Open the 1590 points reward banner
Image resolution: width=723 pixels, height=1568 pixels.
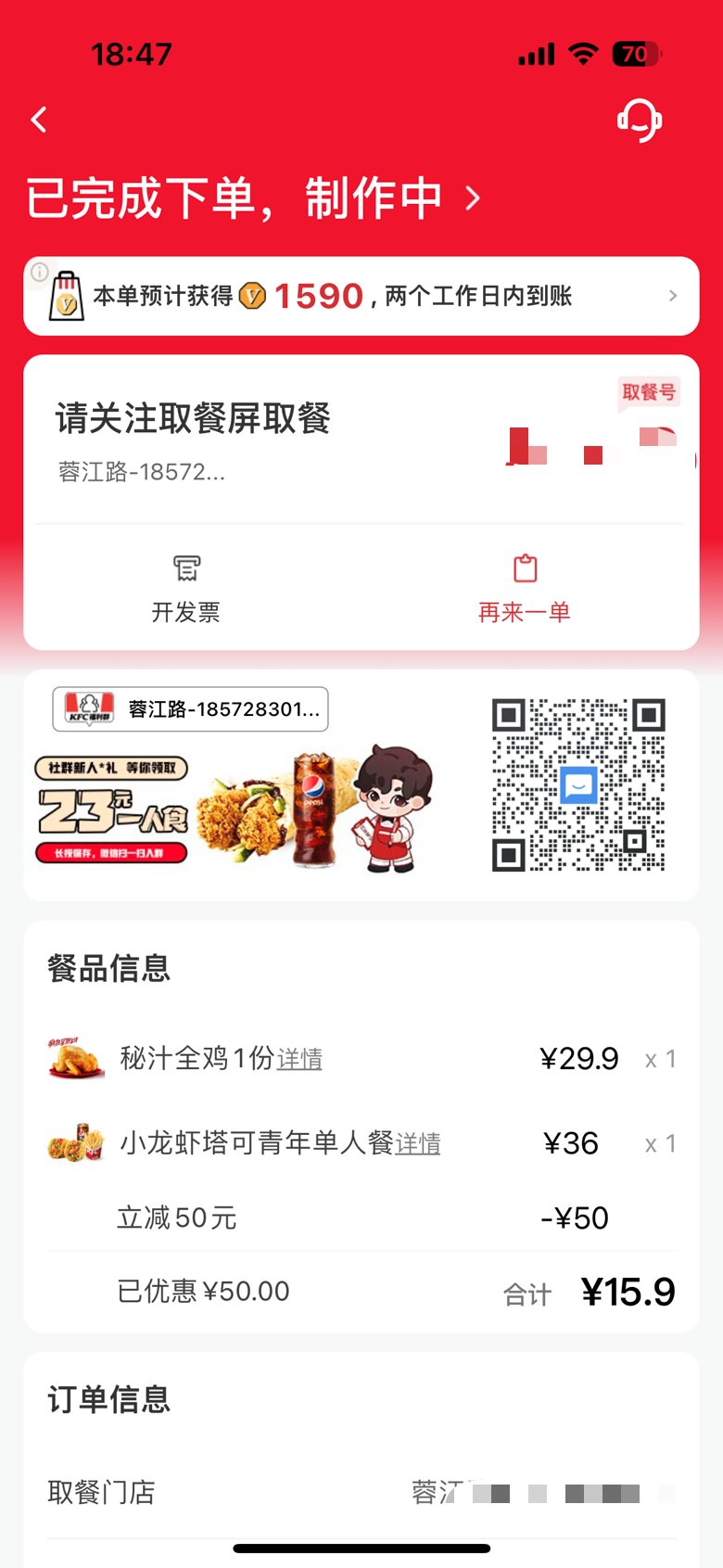pyautogui.click(x=361, y=296)
